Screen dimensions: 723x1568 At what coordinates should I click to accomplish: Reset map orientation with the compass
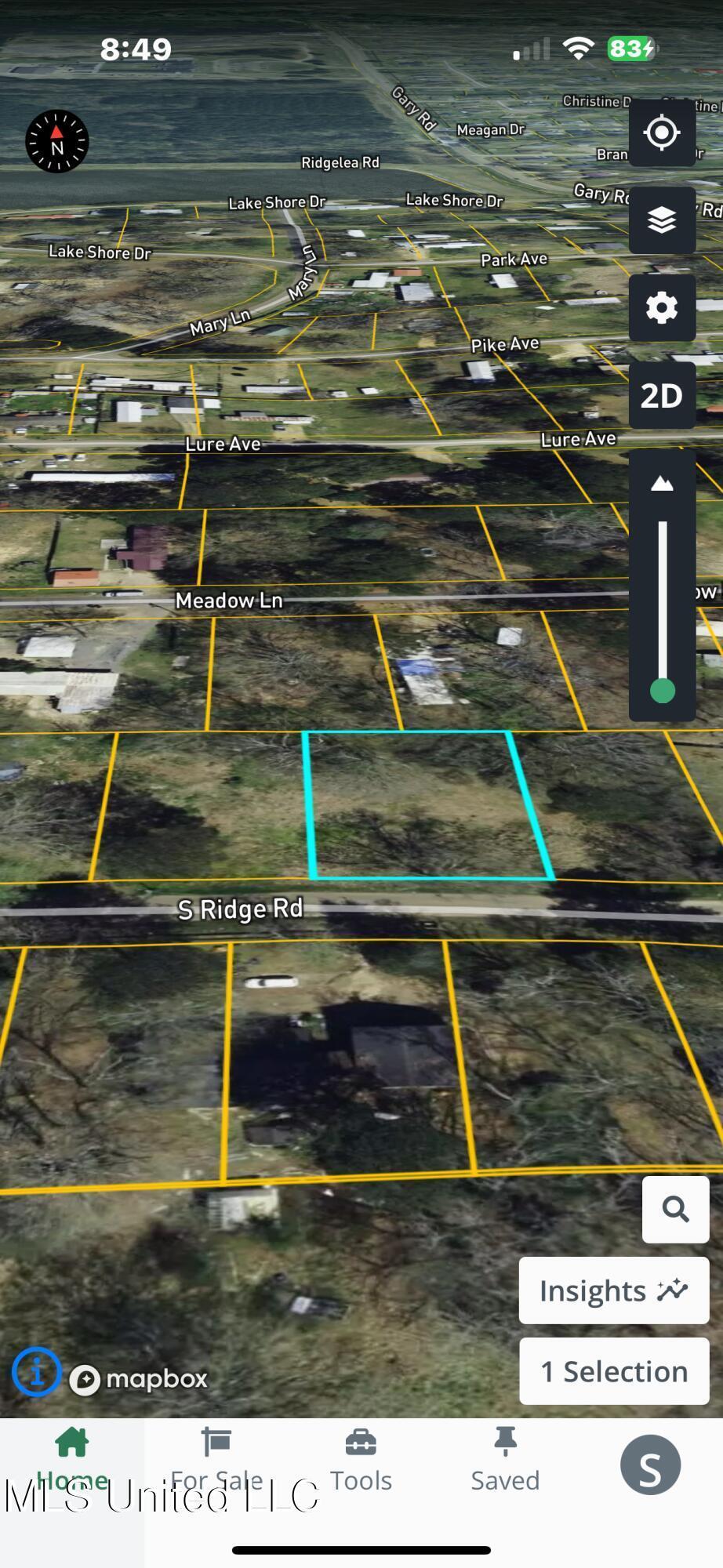[56, 142]
